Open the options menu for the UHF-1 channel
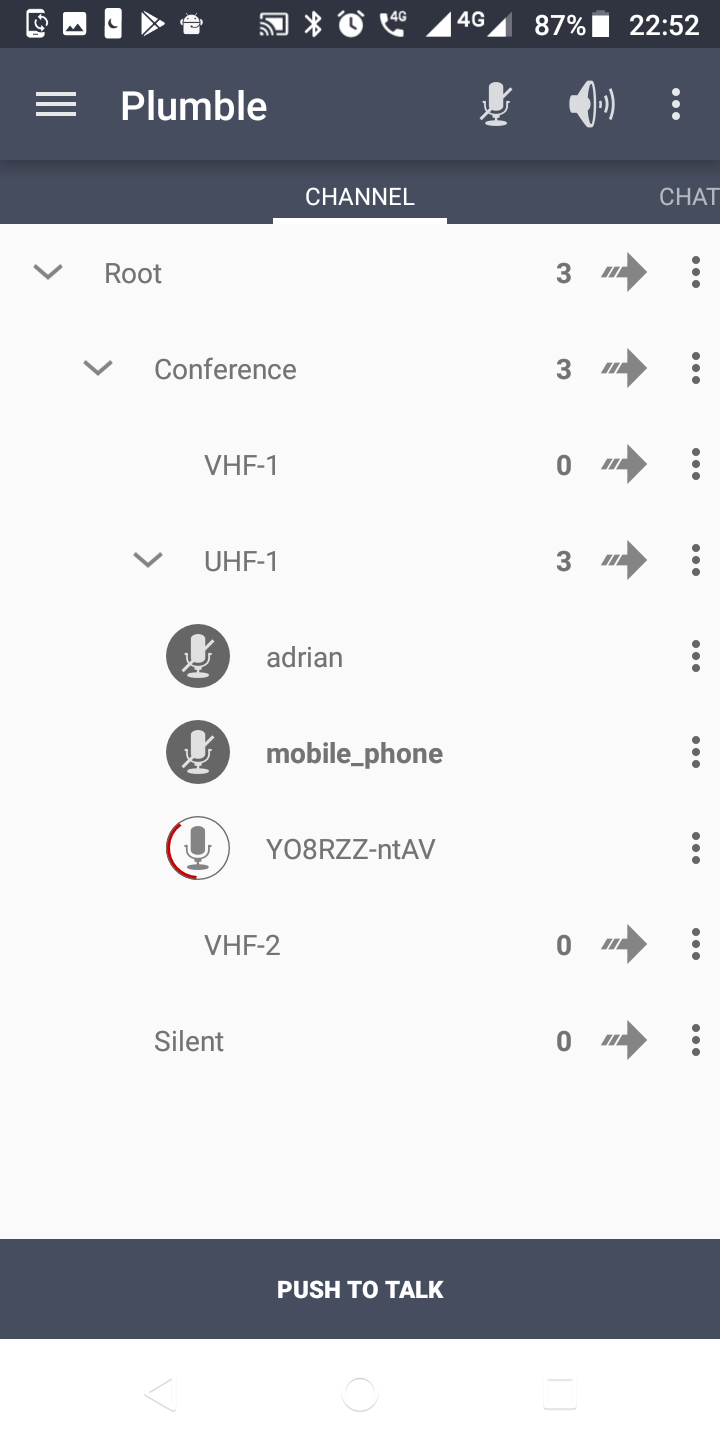Viewport: 720px width, 1440px height. [x=695, y=560]
